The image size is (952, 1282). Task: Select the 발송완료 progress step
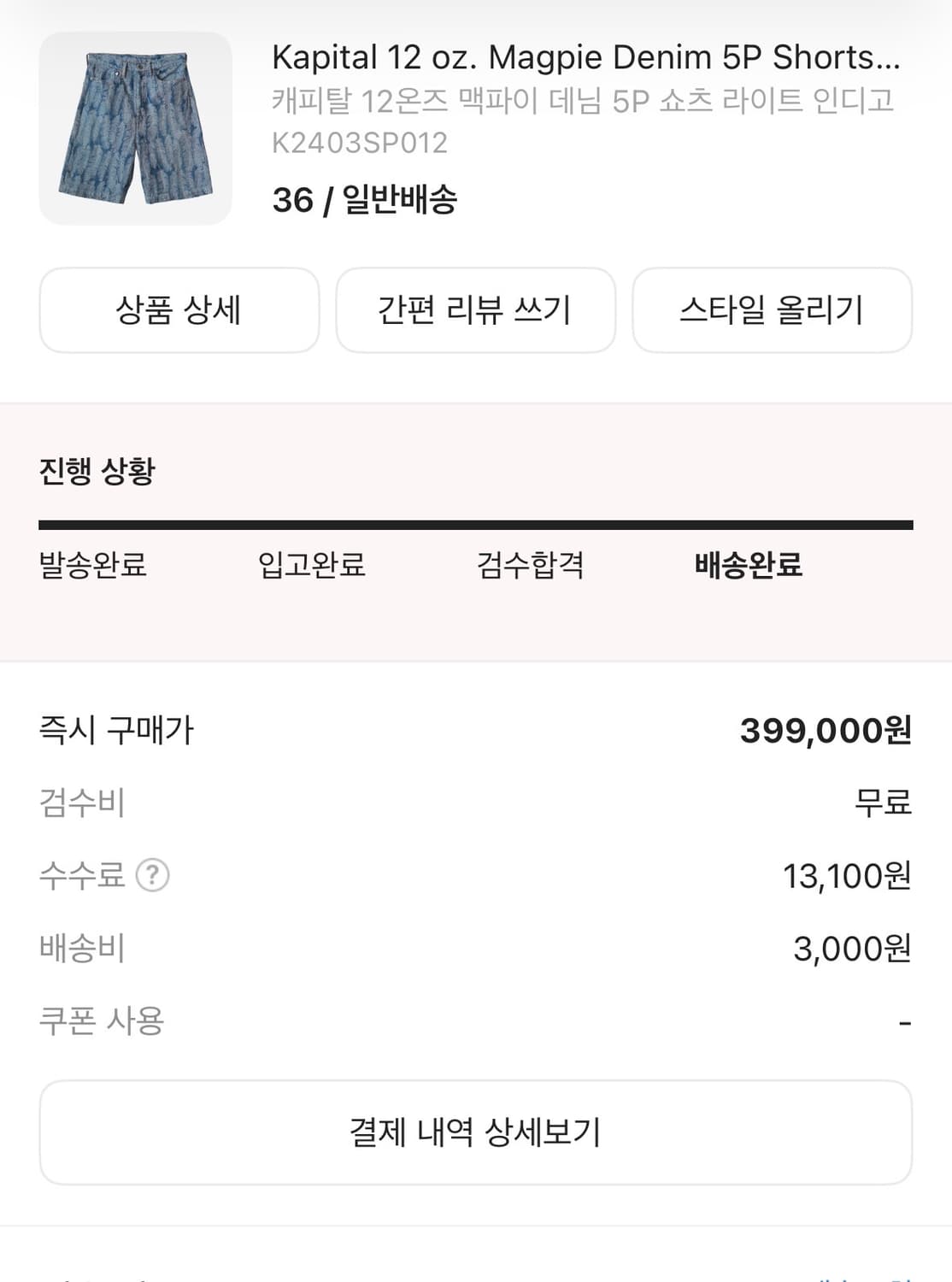91,567
